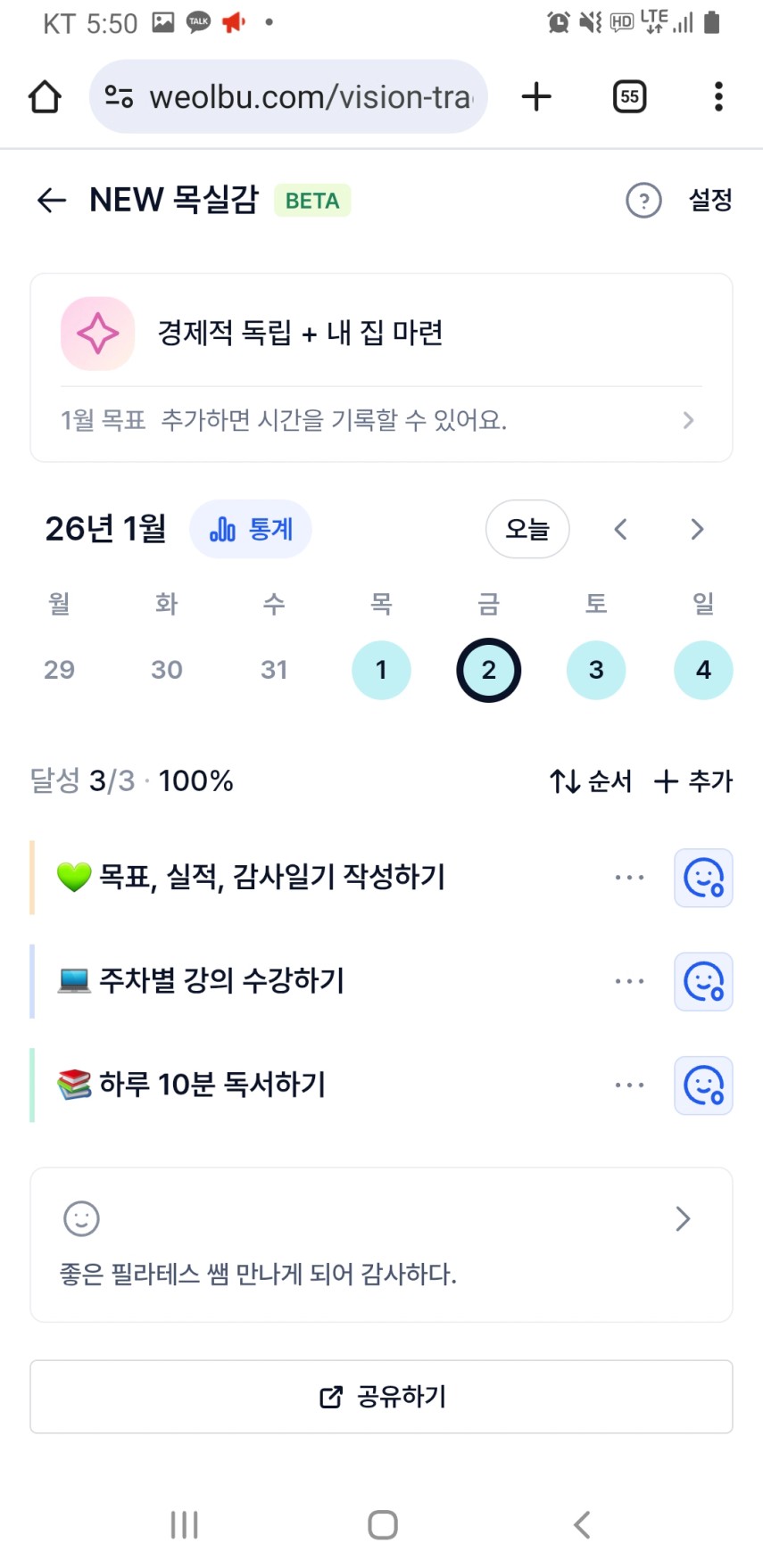The height and width of the screenshot is (1568, 763).
Task: Open the browser tab switcher showing 55
Action: click(629, 96)
